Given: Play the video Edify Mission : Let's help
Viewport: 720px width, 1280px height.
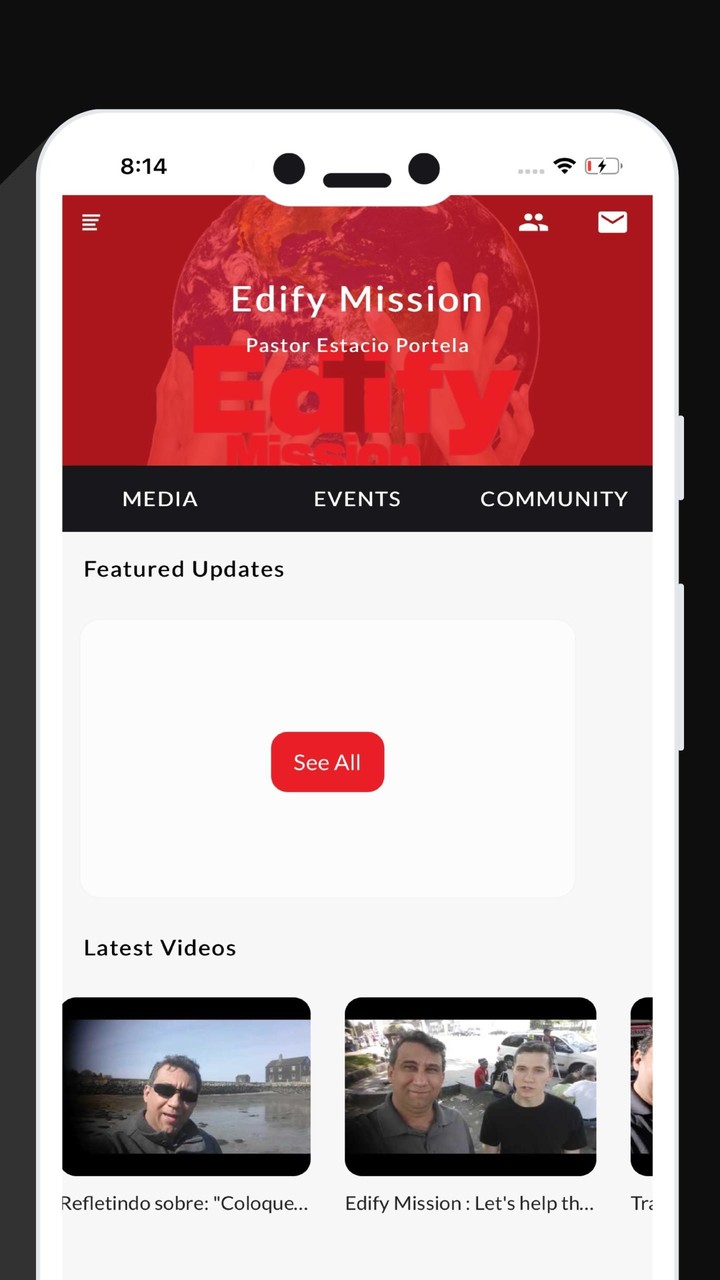Looking at the screenshot, I should click(470, 1086).
